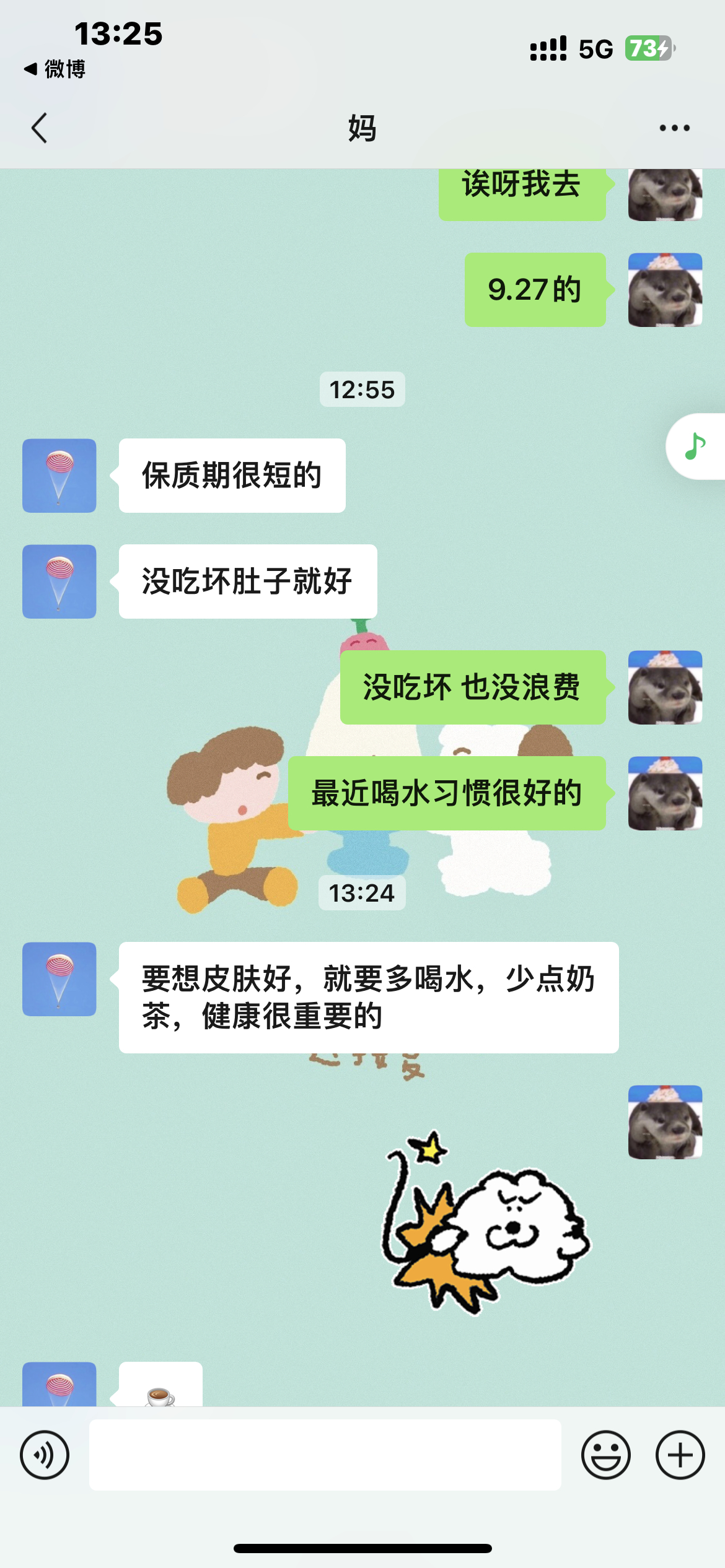Viewport: 725px width, 1568px height.
Task: Tap the 13:24 timestamp label
Action: pyautogui.click(x=361, y=893)
